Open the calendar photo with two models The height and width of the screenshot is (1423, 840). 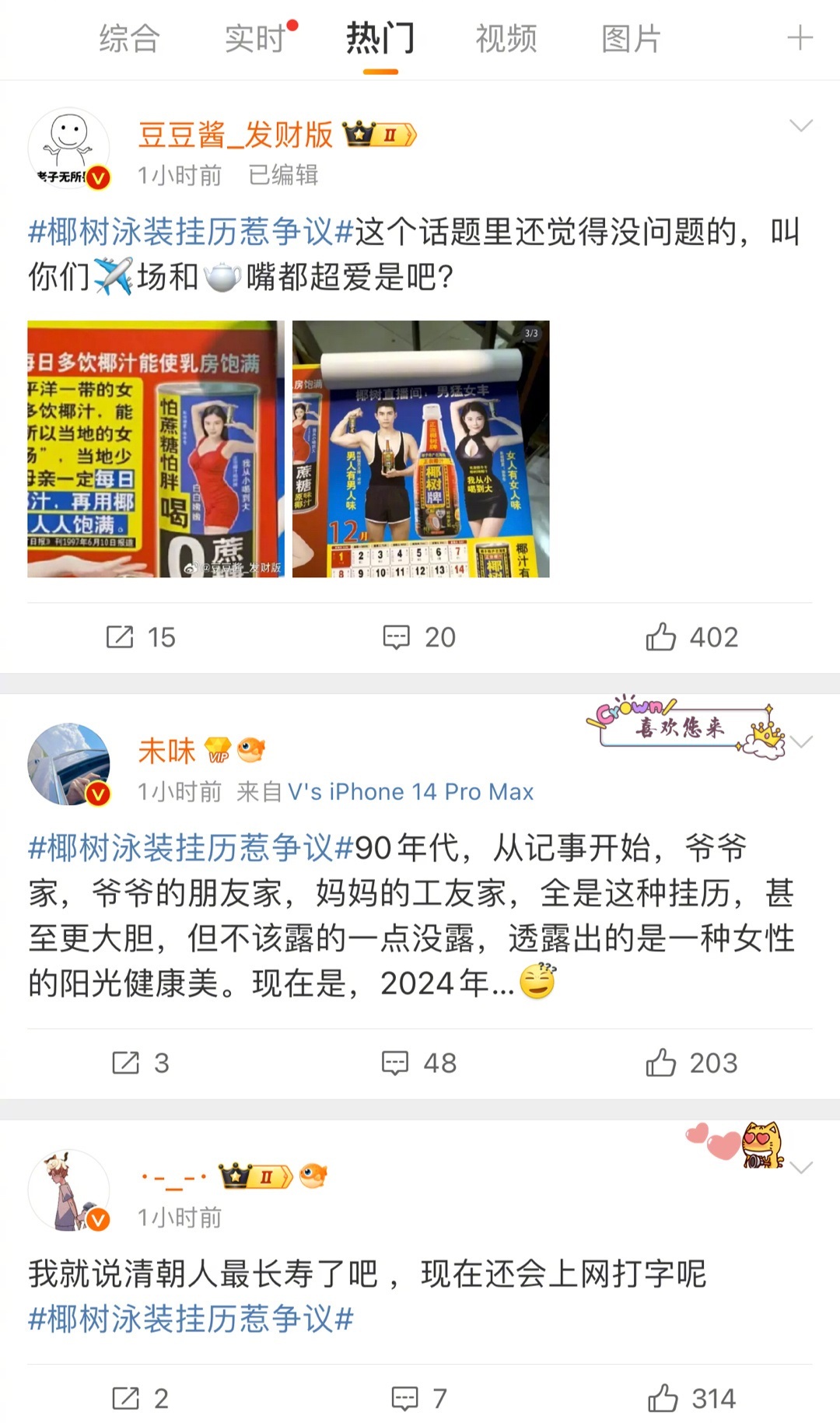(421, 449)
